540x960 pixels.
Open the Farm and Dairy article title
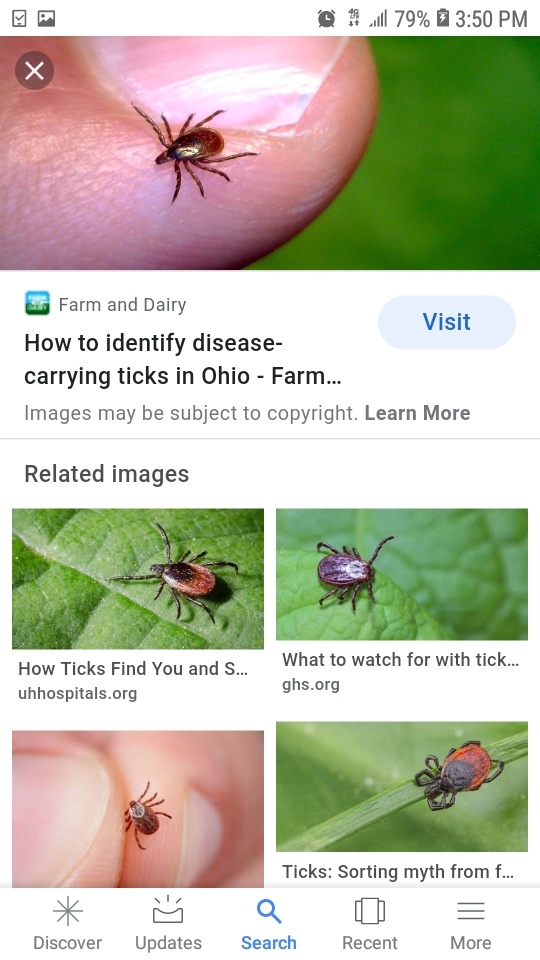tap(182, 359)
